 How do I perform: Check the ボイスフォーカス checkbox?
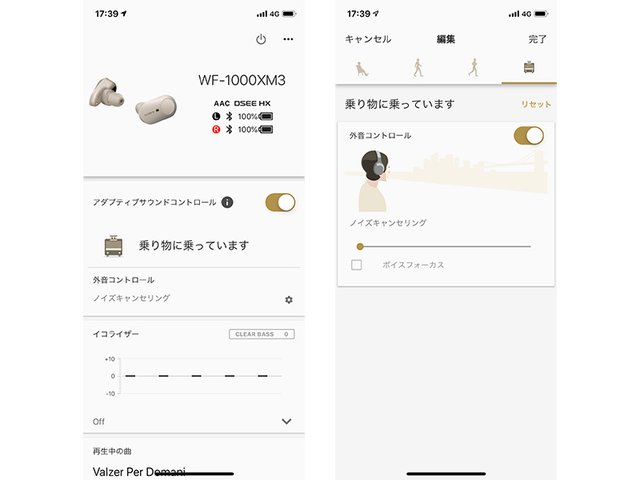click(356, 265)
